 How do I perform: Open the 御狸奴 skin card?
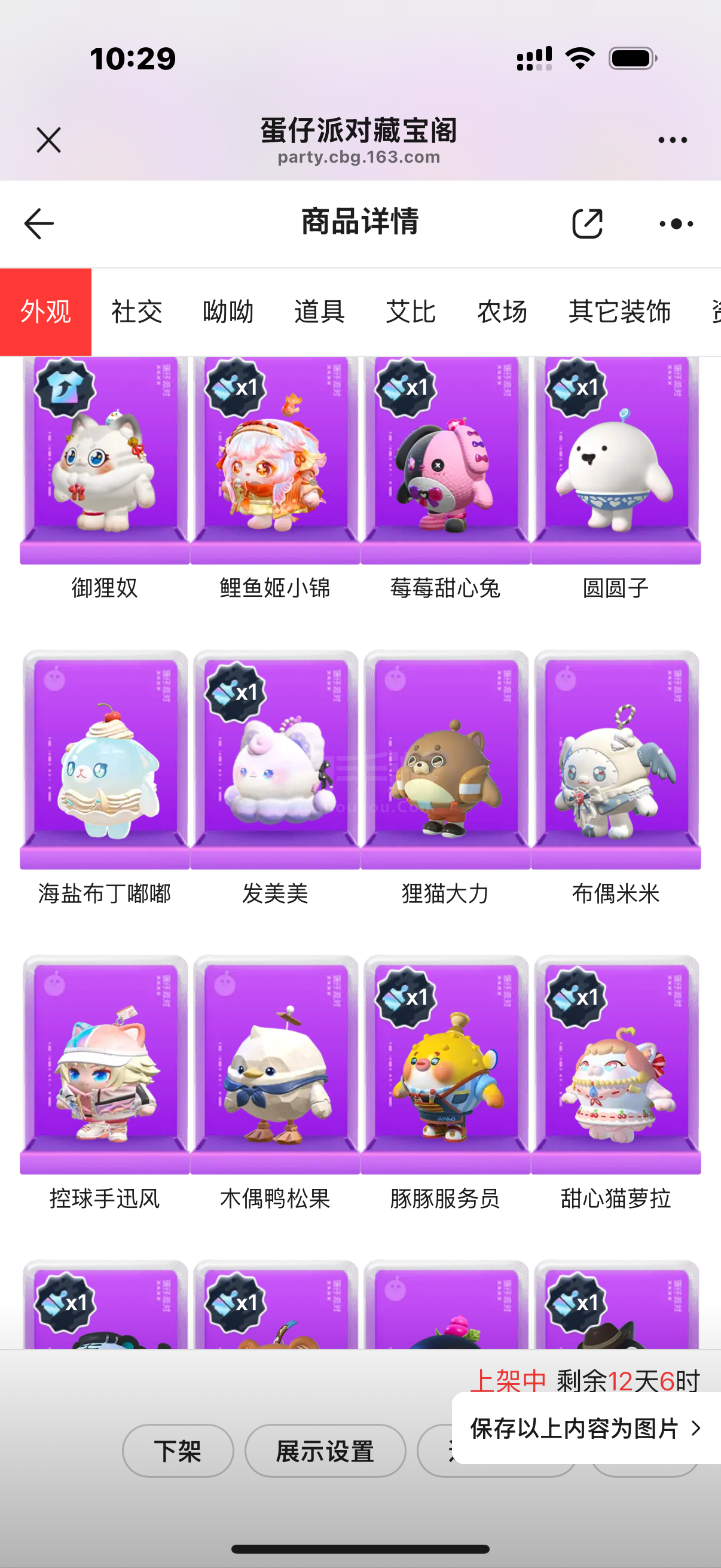[105, 463]
